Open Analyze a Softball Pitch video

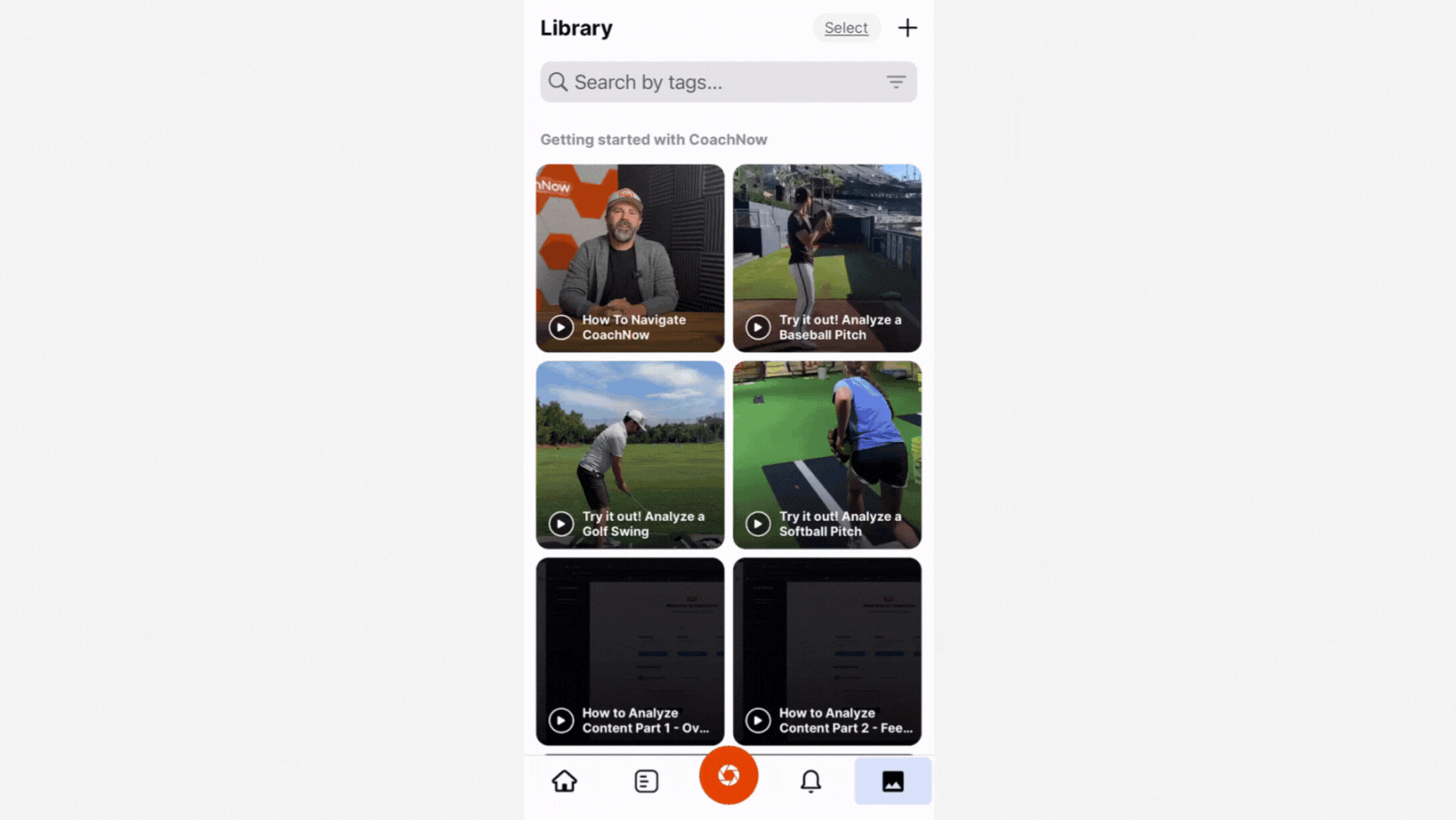pos(827,454)
